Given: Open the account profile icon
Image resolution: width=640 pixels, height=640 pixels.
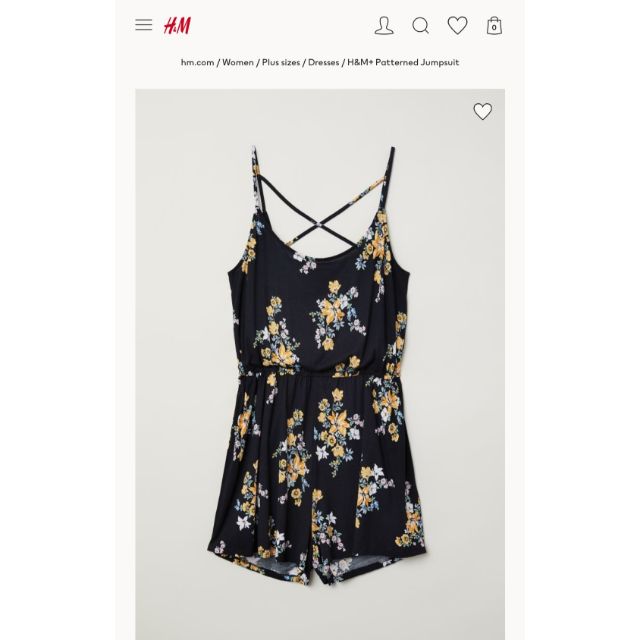Looking at the screenshot, I should click(x=384, y=26).
